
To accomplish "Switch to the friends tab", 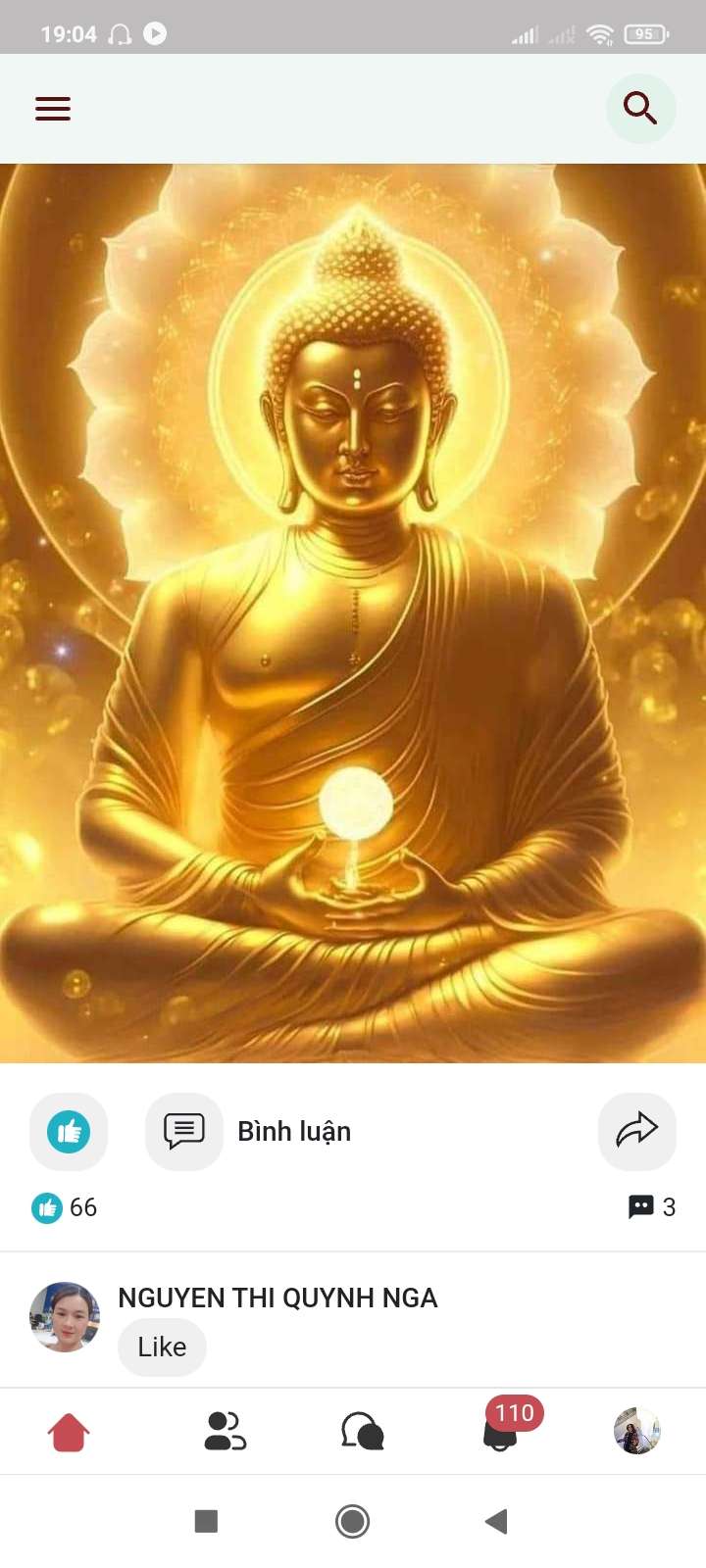I will [x=225, y=1432].
